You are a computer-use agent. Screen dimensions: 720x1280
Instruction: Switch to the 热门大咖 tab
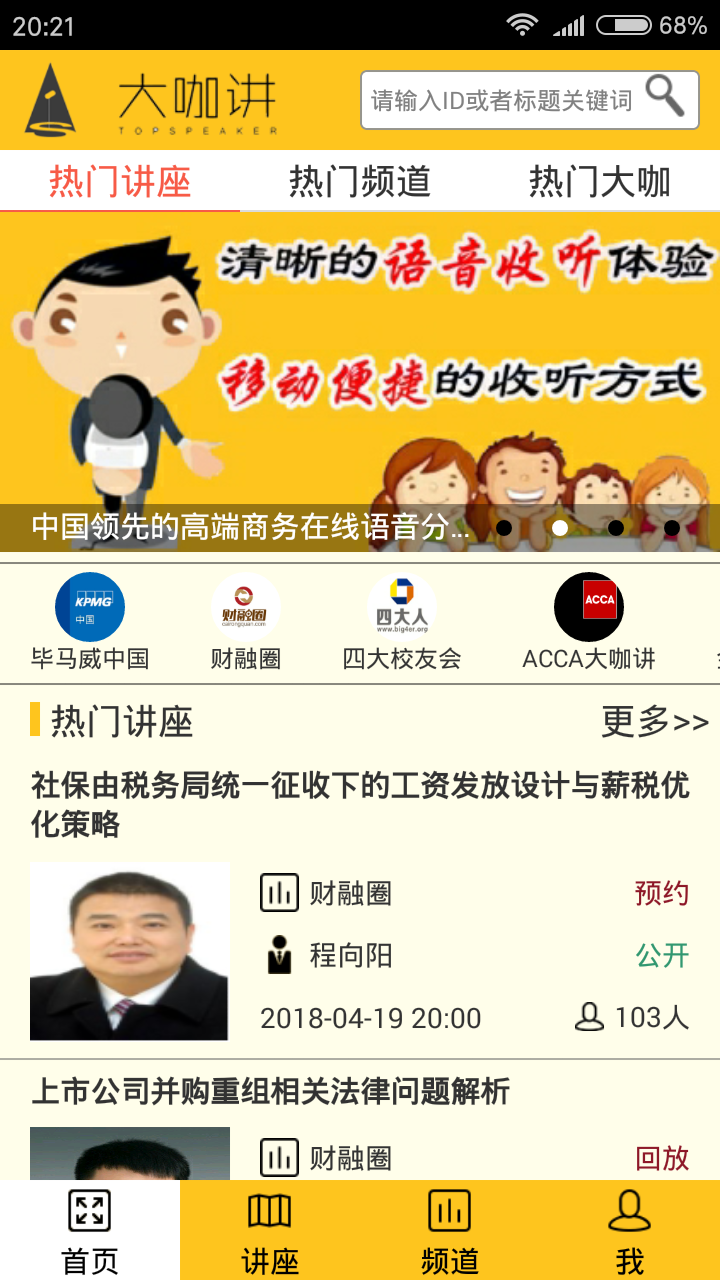point(600,182)
